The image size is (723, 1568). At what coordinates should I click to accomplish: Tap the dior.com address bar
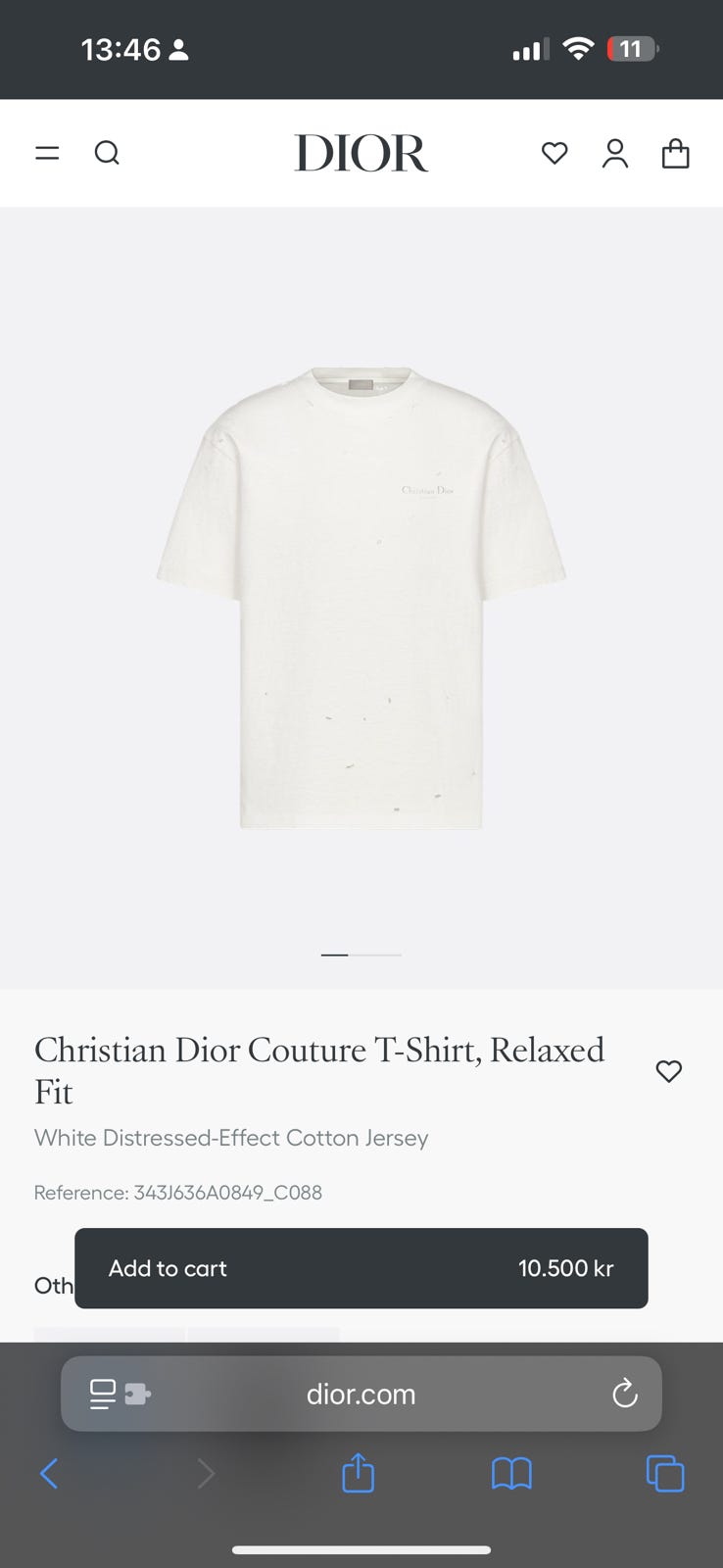(361, 1394)
